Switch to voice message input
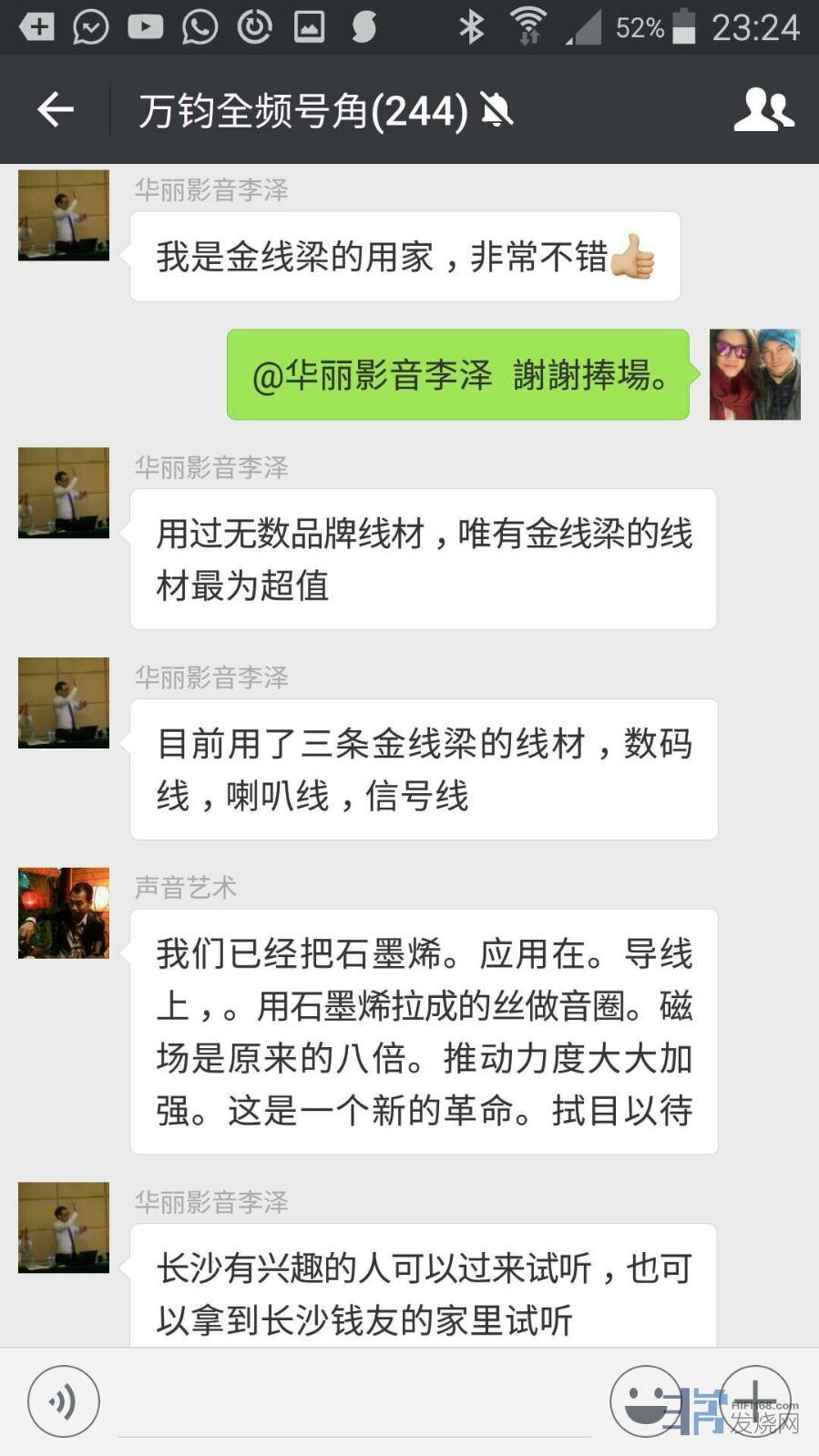 coord(63,1401)
